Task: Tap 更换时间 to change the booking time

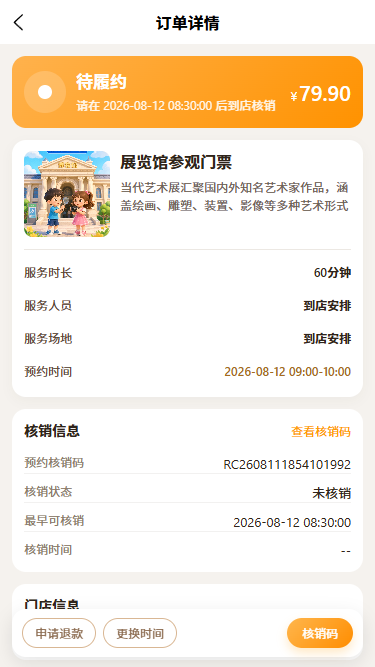Action: (140, 633)
